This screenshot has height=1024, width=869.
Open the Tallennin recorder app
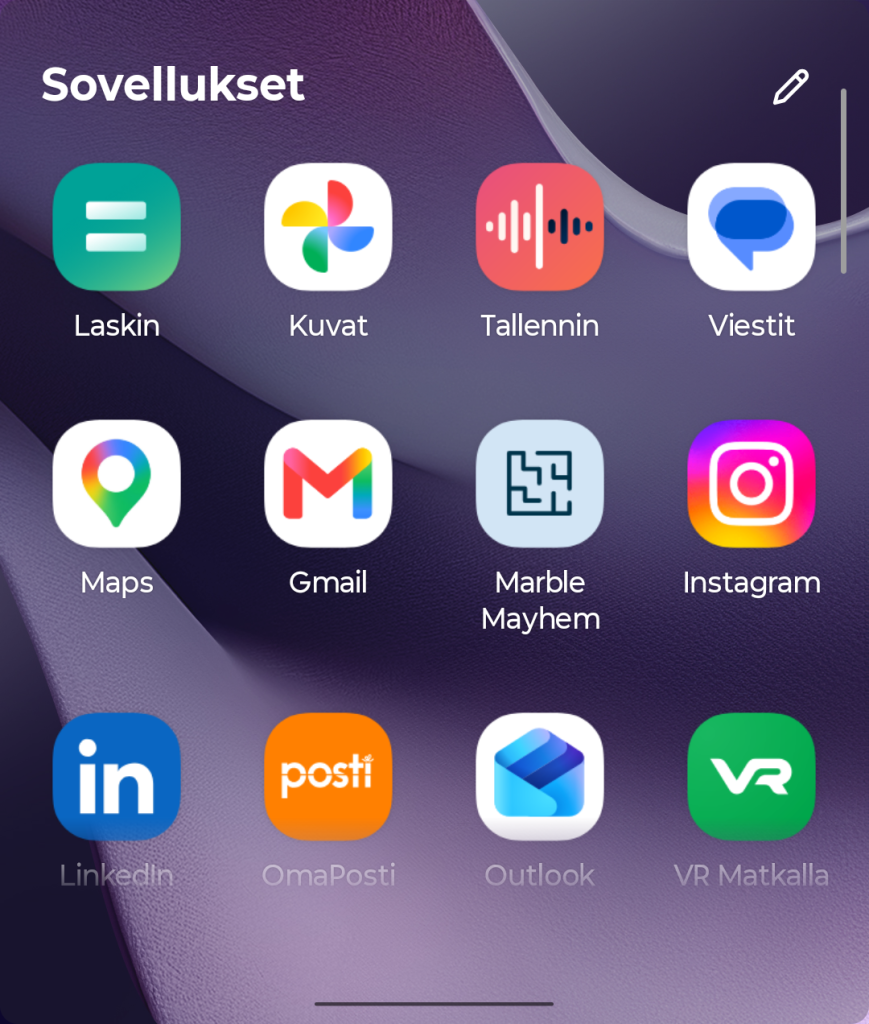(539, 227)
